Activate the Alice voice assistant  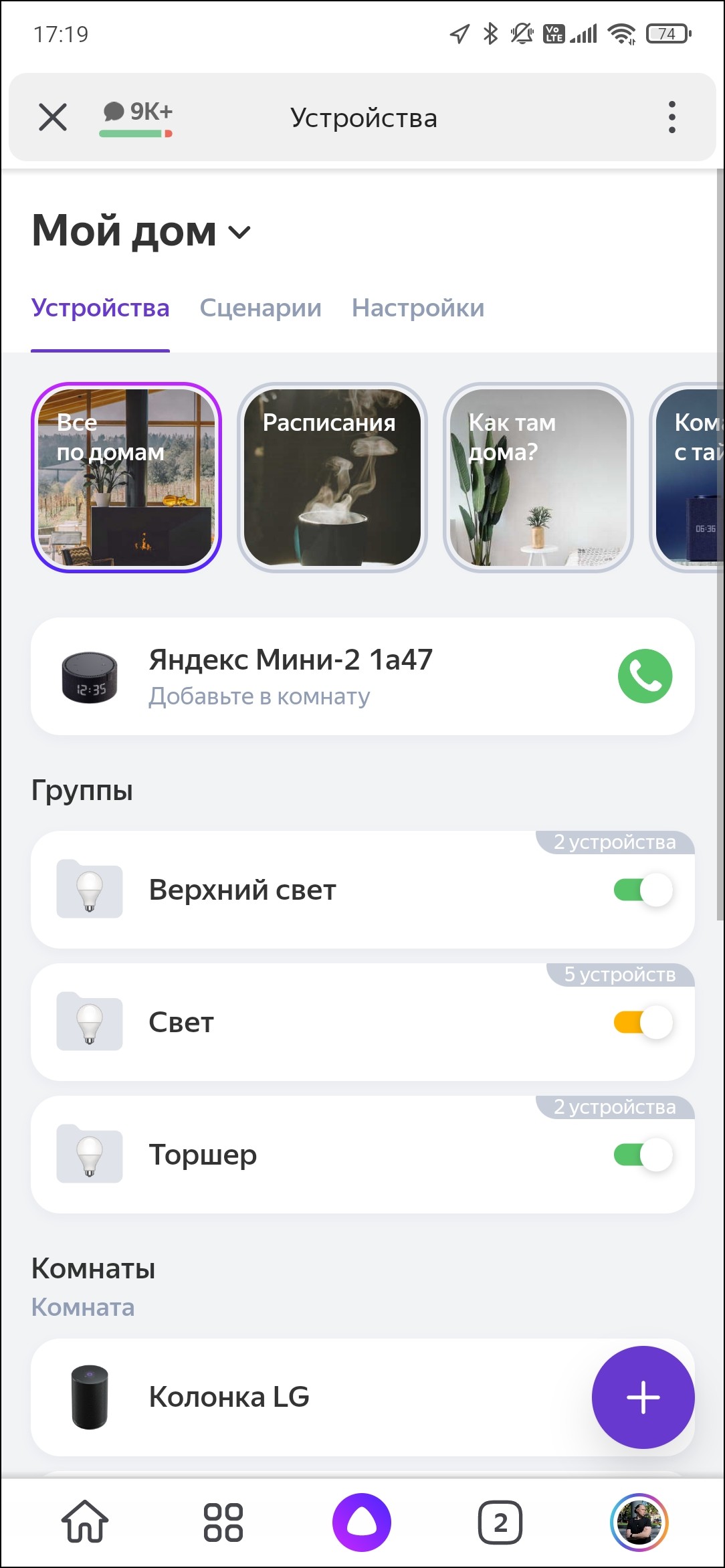pos(362,1523)
